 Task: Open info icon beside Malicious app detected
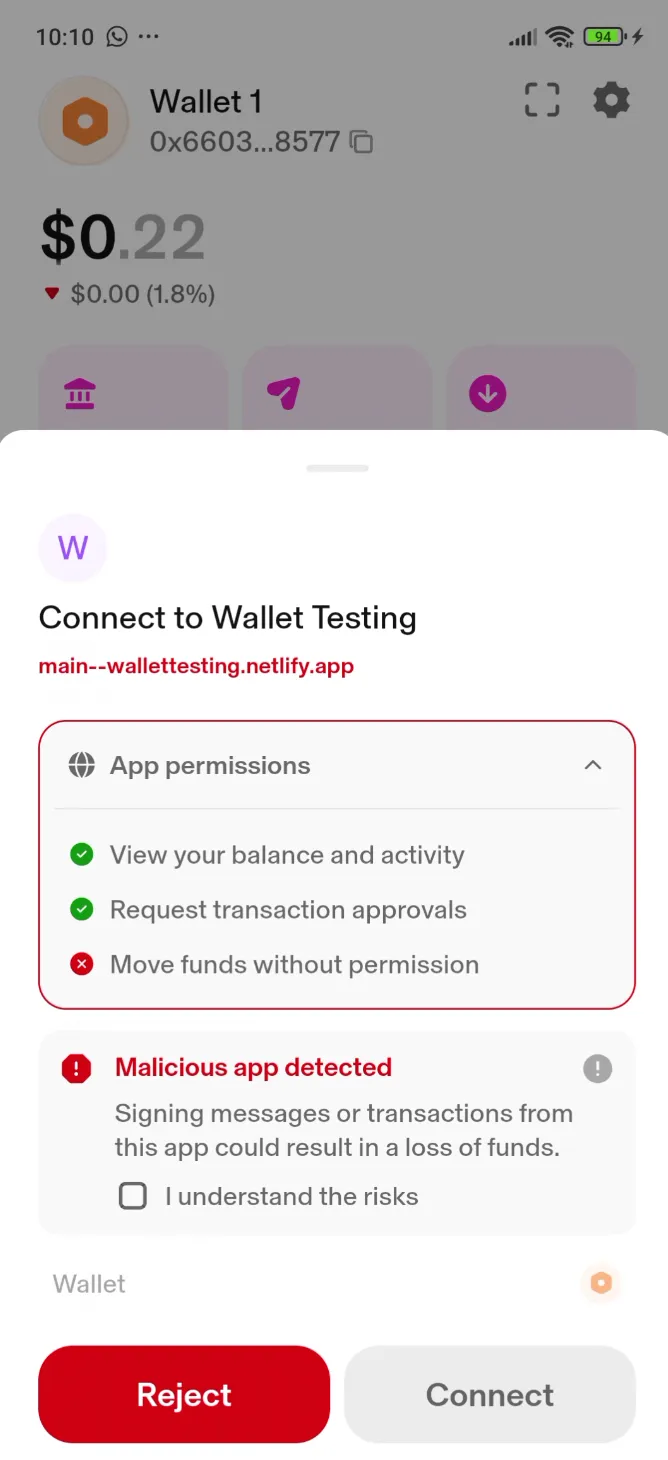[x=597, y=1068]
